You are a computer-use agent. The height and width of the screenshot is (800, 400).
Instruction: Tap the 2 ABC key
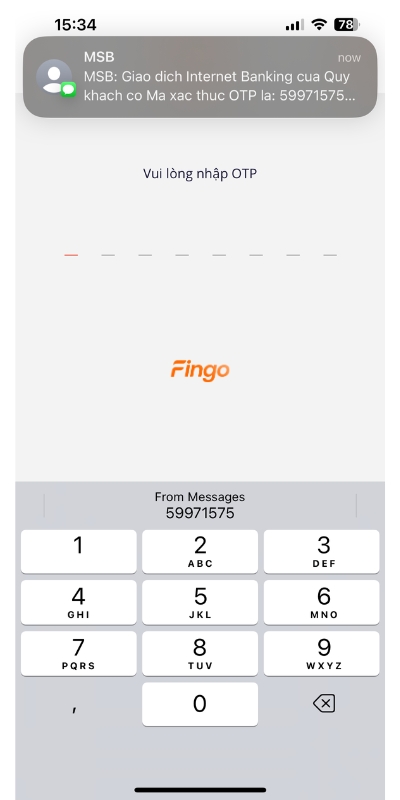(200, 551)
